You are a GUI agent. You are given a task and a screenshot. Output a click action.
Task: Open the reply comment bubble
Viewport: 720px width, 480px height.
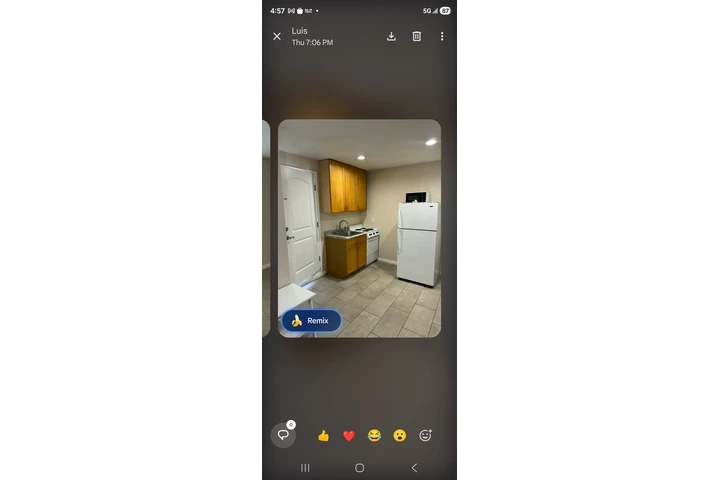pos(283,435)
